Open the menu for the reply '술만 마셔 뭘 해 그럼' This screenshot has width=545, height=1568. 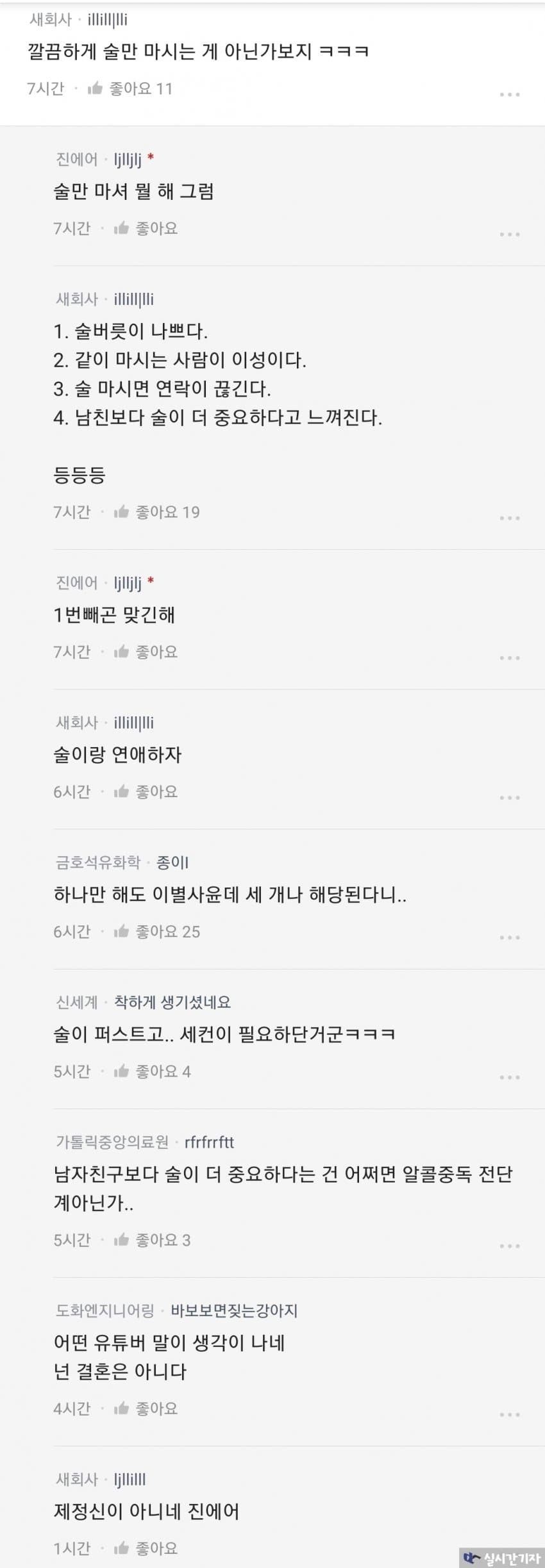click(x=509, y=235)
